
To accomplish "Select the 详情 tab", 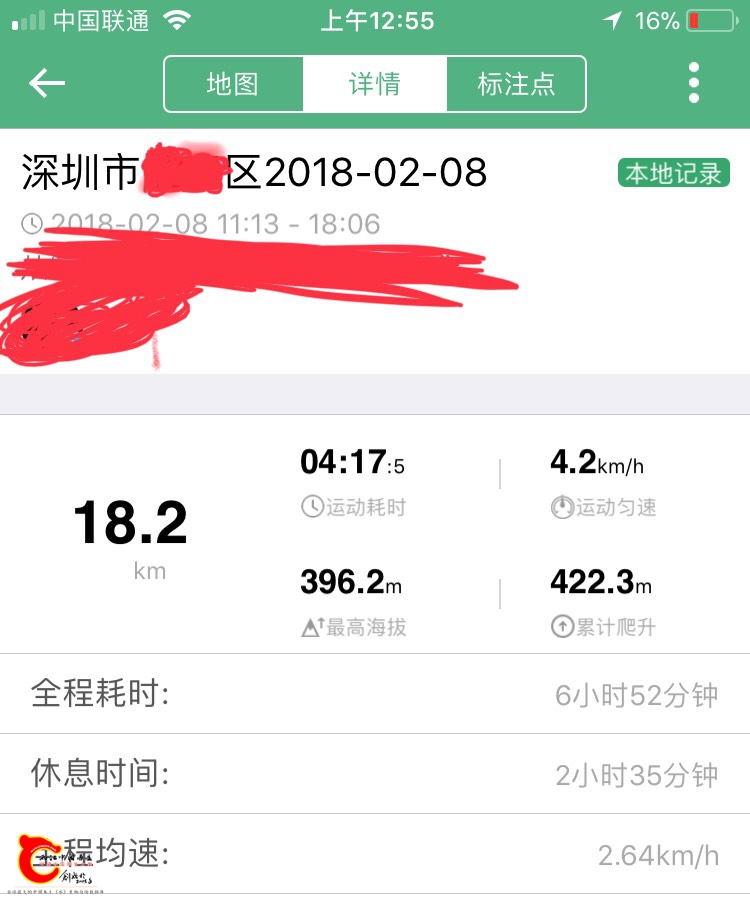I will pyautogui.click(x=375, y=84).
